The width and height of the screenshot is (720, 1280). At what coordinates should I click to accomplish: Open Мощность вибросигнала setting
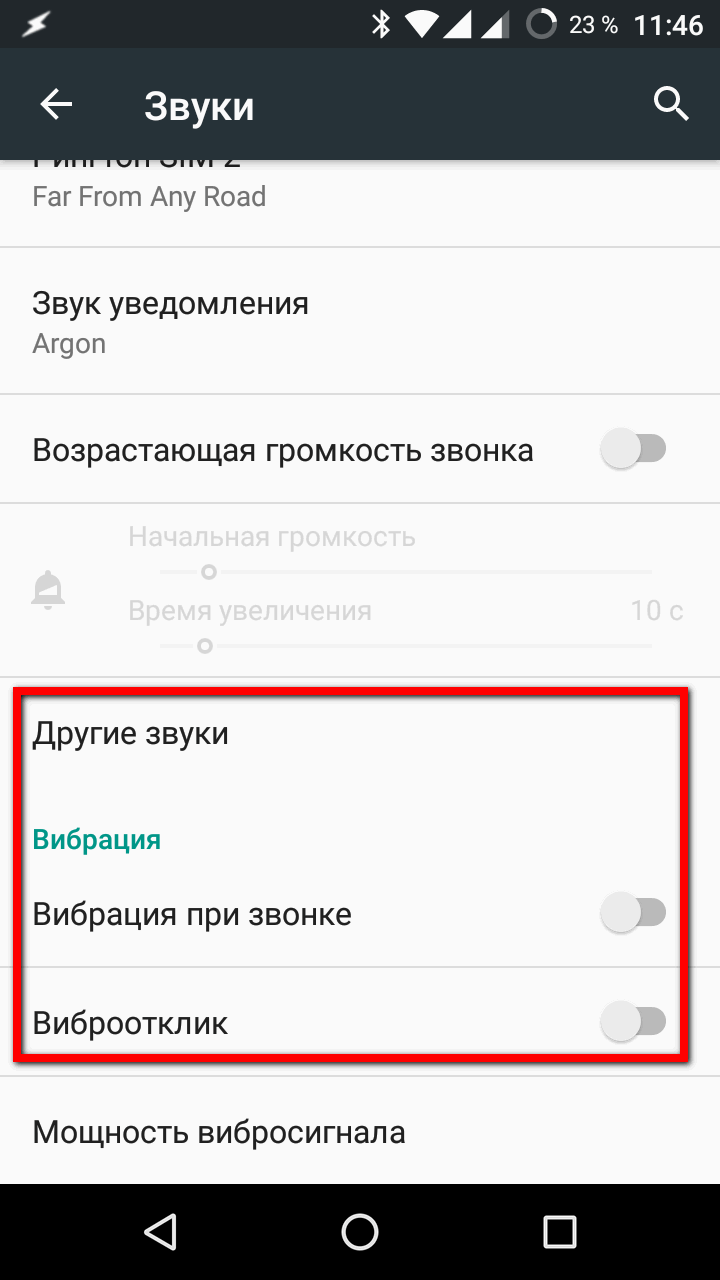click(x=360, y=1132)
